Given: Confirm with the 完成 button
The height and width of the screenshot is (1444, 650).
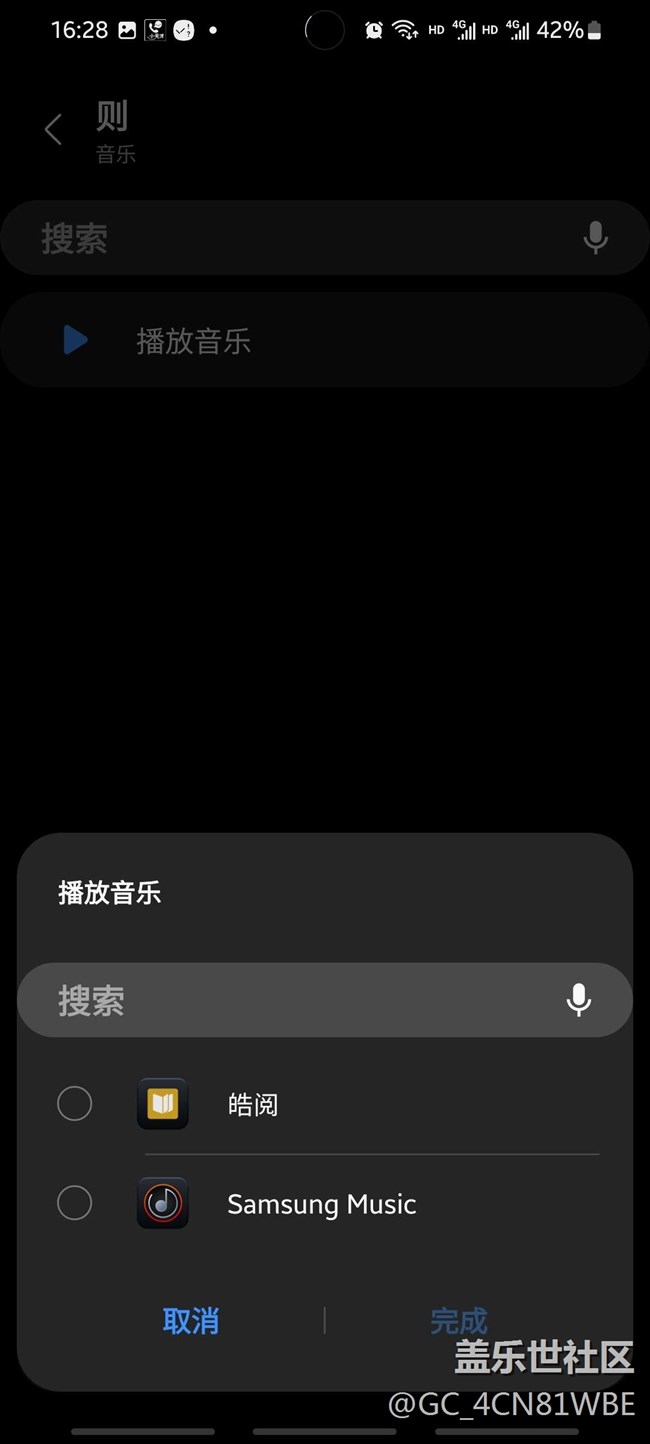Looking at the screenshot, I should click(459, 1321).
